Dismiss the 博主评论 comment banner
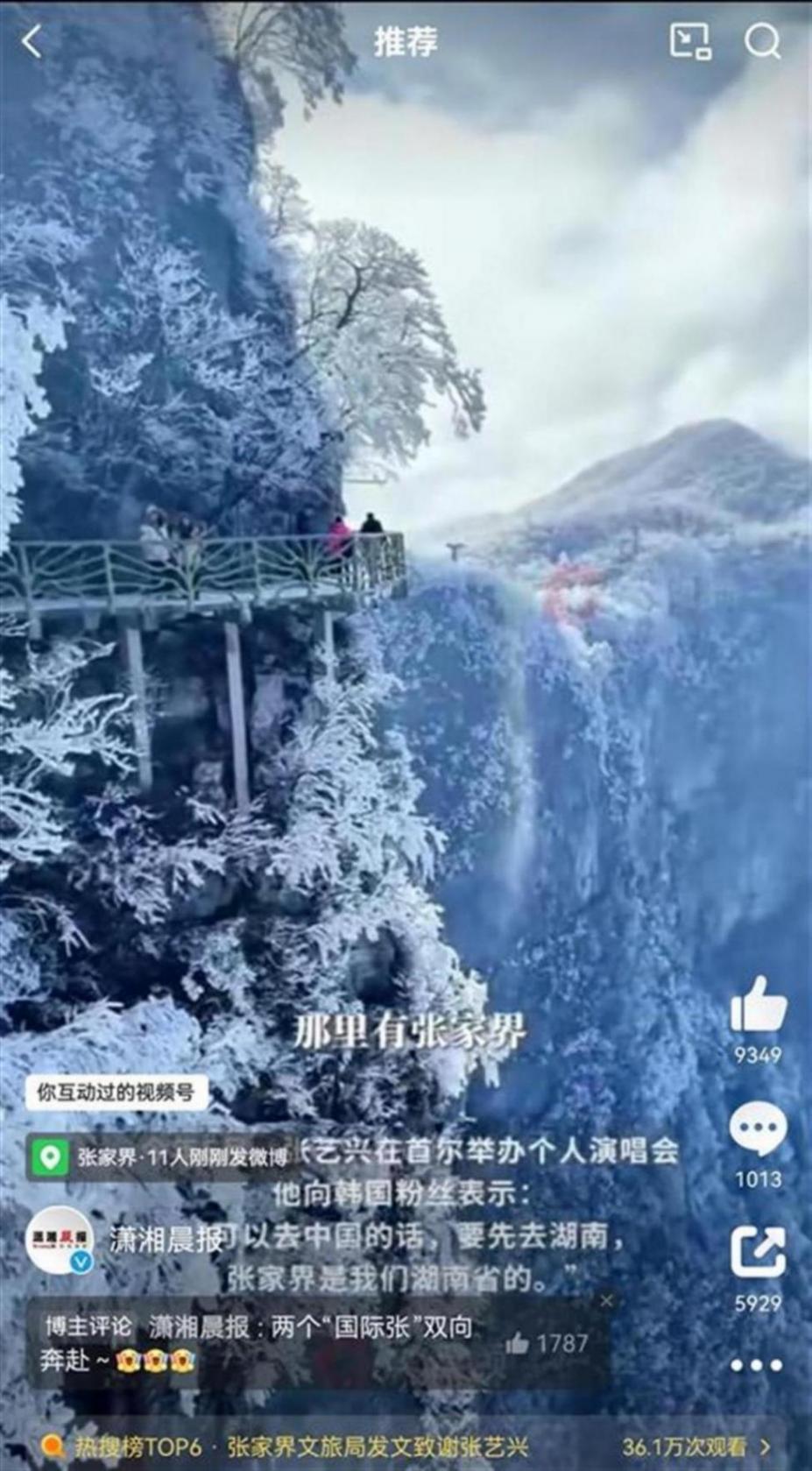812x1471 pixels. tap(606, 1302)
